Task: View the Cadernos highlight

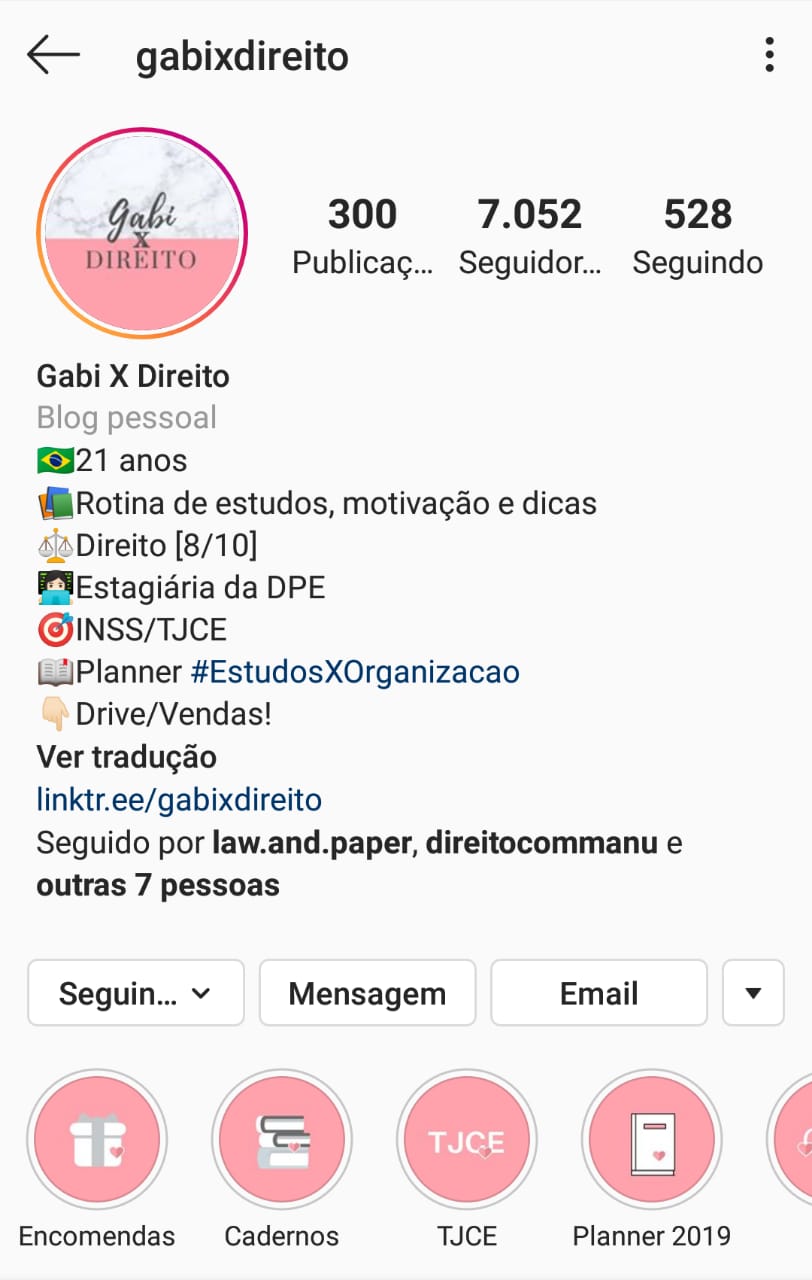Action: (x=282, y=1140)
